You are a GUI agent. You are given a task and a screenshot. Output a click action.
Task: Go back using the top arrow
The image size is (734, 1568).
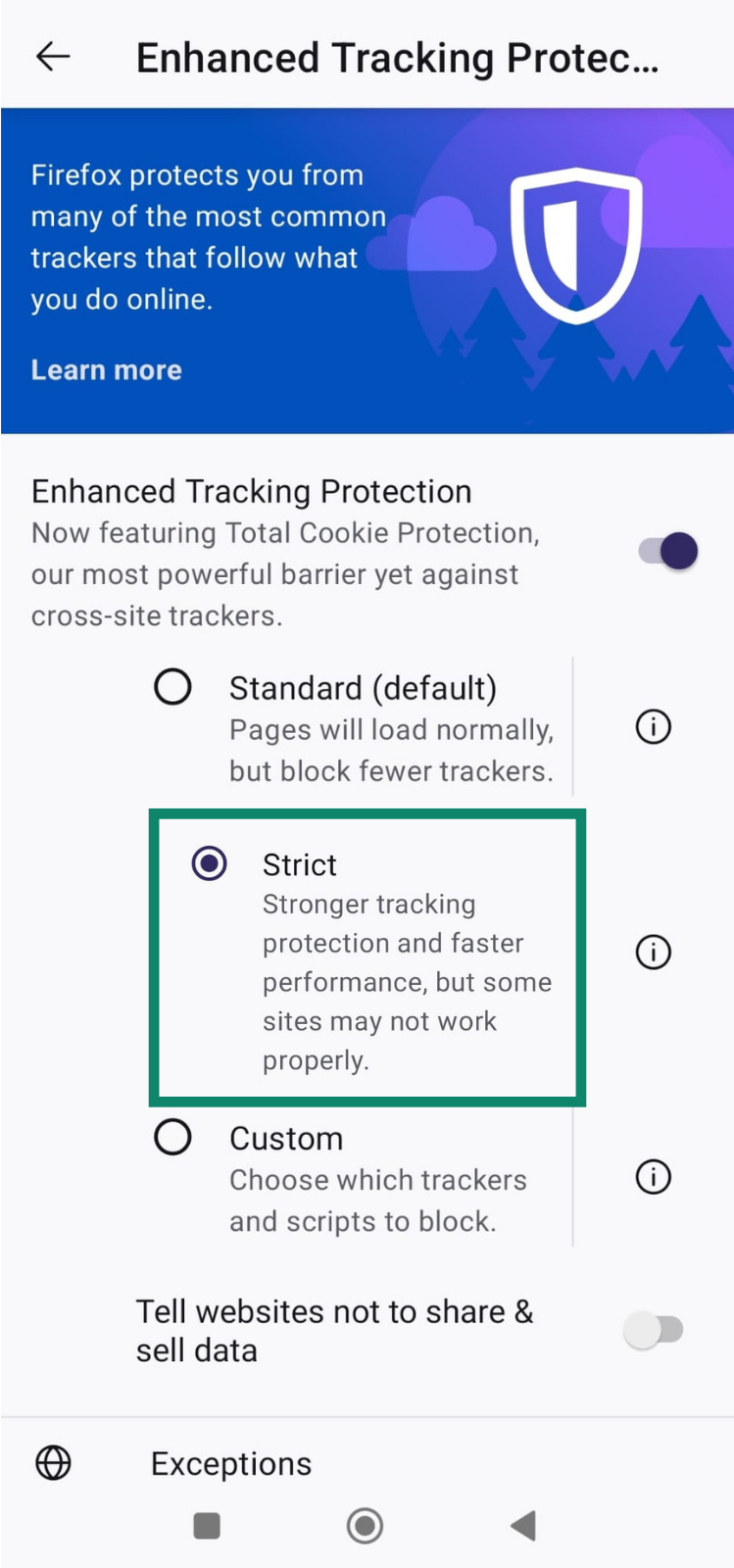(53, 57)
